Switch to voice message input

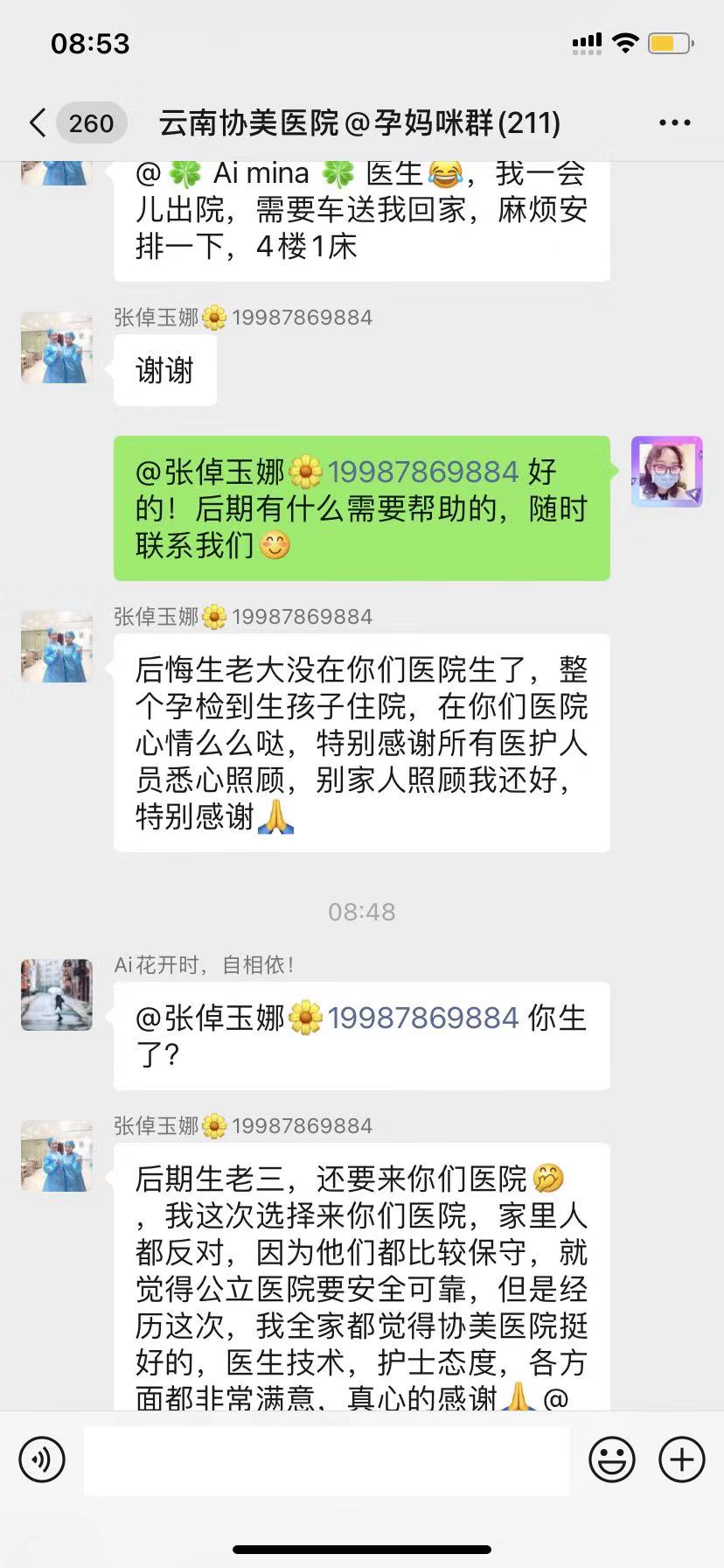[42, 1459]
